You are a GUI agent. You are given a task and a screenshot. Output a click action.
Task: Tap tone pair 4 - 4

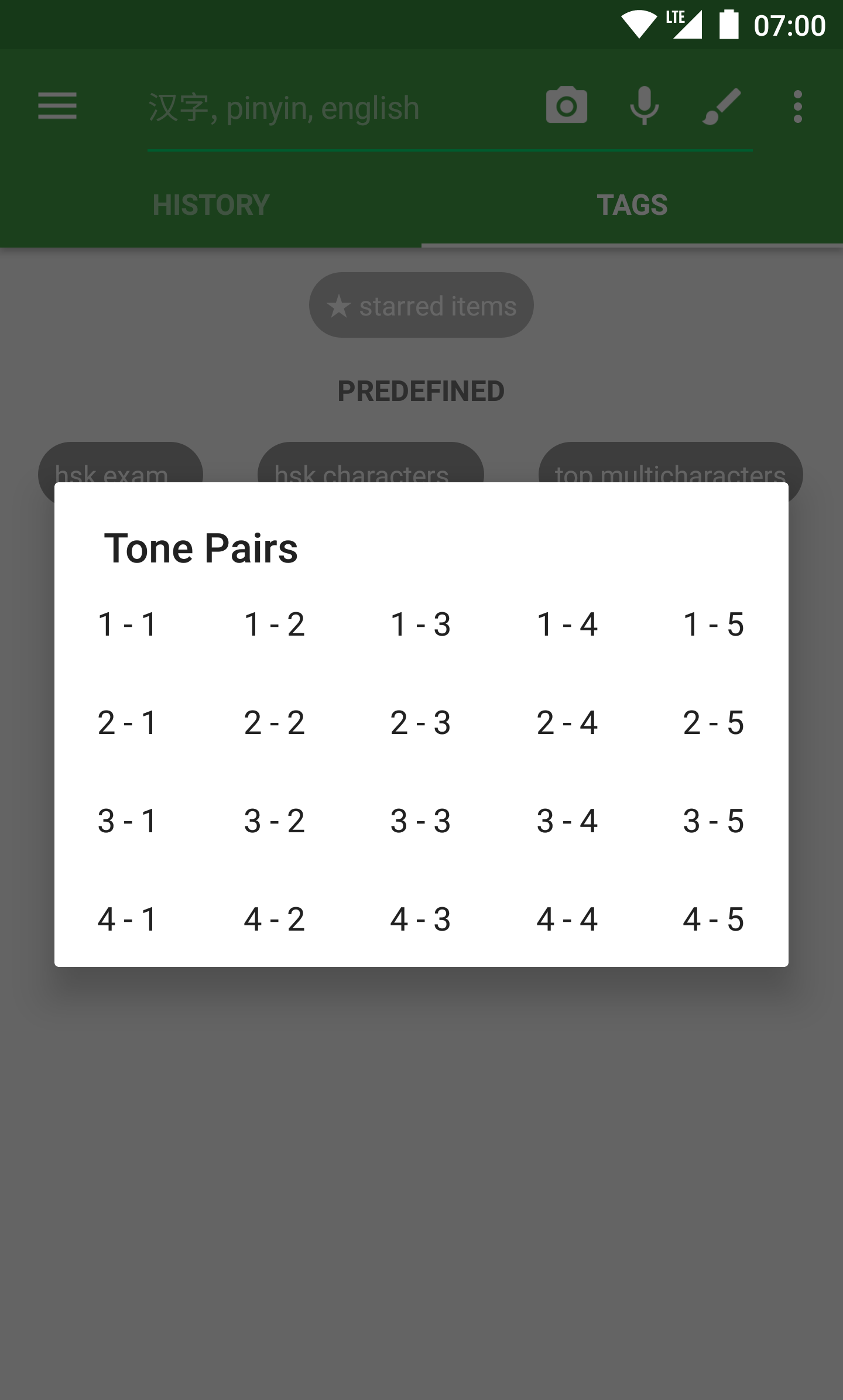[567, 919]
